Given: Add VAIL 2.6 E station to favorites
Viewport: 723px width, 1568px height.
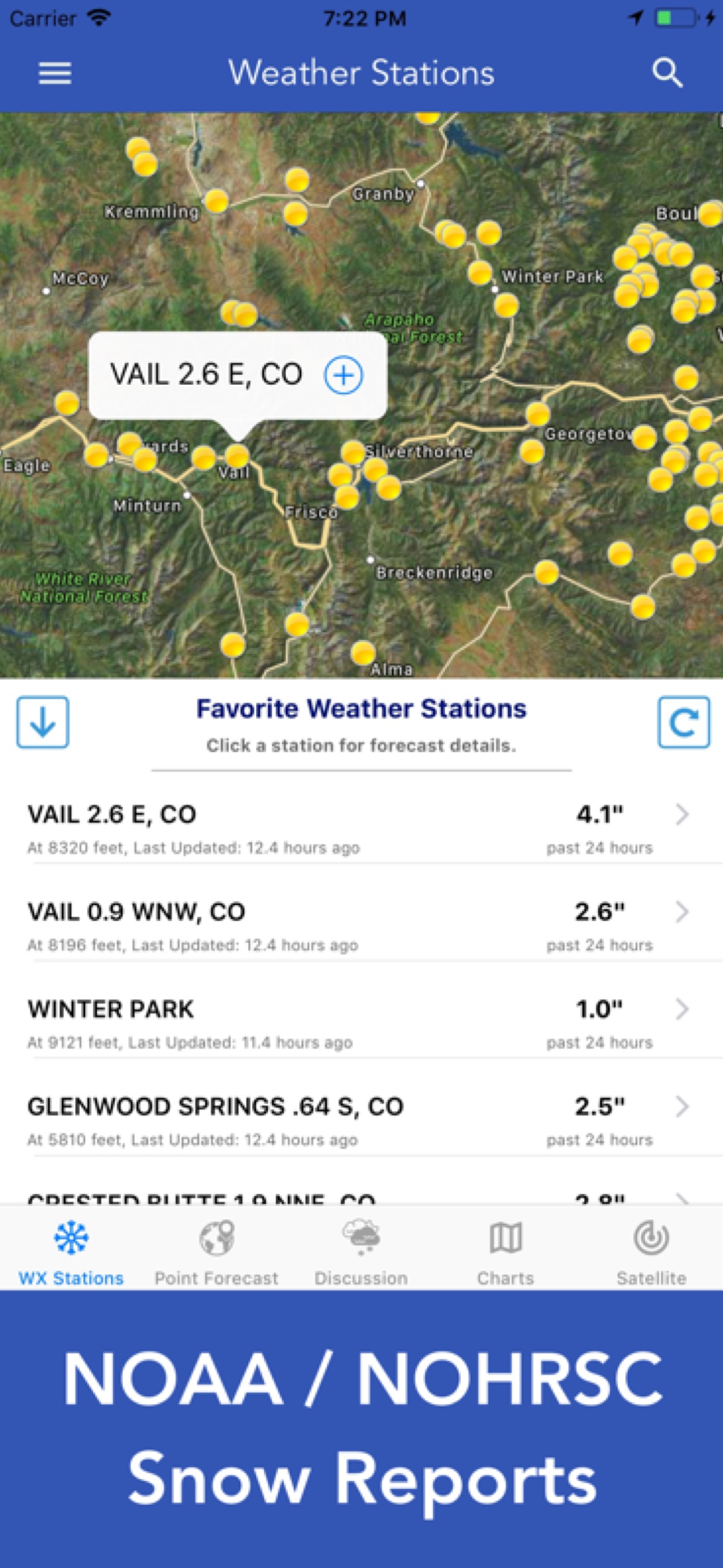Looking at the screenshot, I should (x=344, y=376).
